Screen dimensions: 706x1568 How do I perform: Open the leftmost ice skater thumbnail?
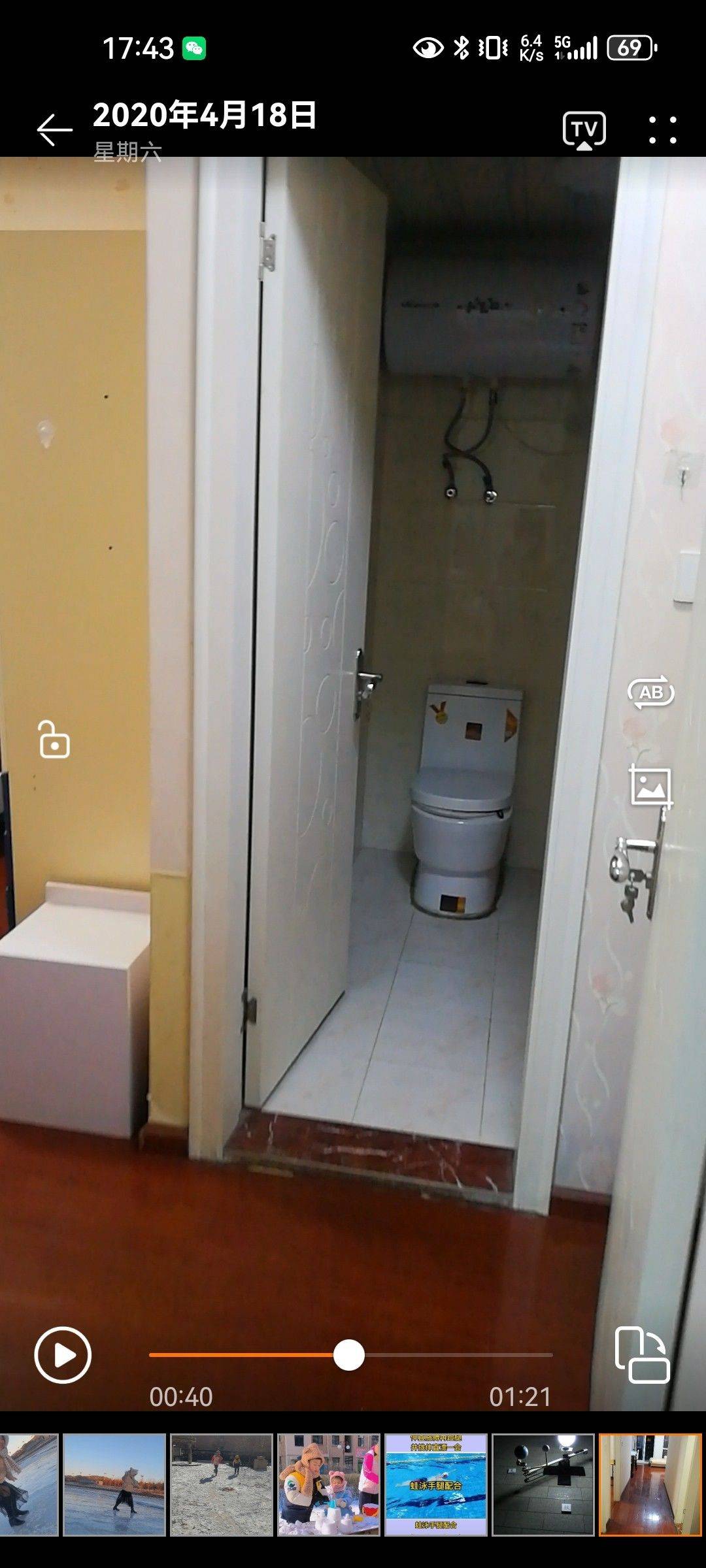pyautogui.click(x=29, y=1484)
